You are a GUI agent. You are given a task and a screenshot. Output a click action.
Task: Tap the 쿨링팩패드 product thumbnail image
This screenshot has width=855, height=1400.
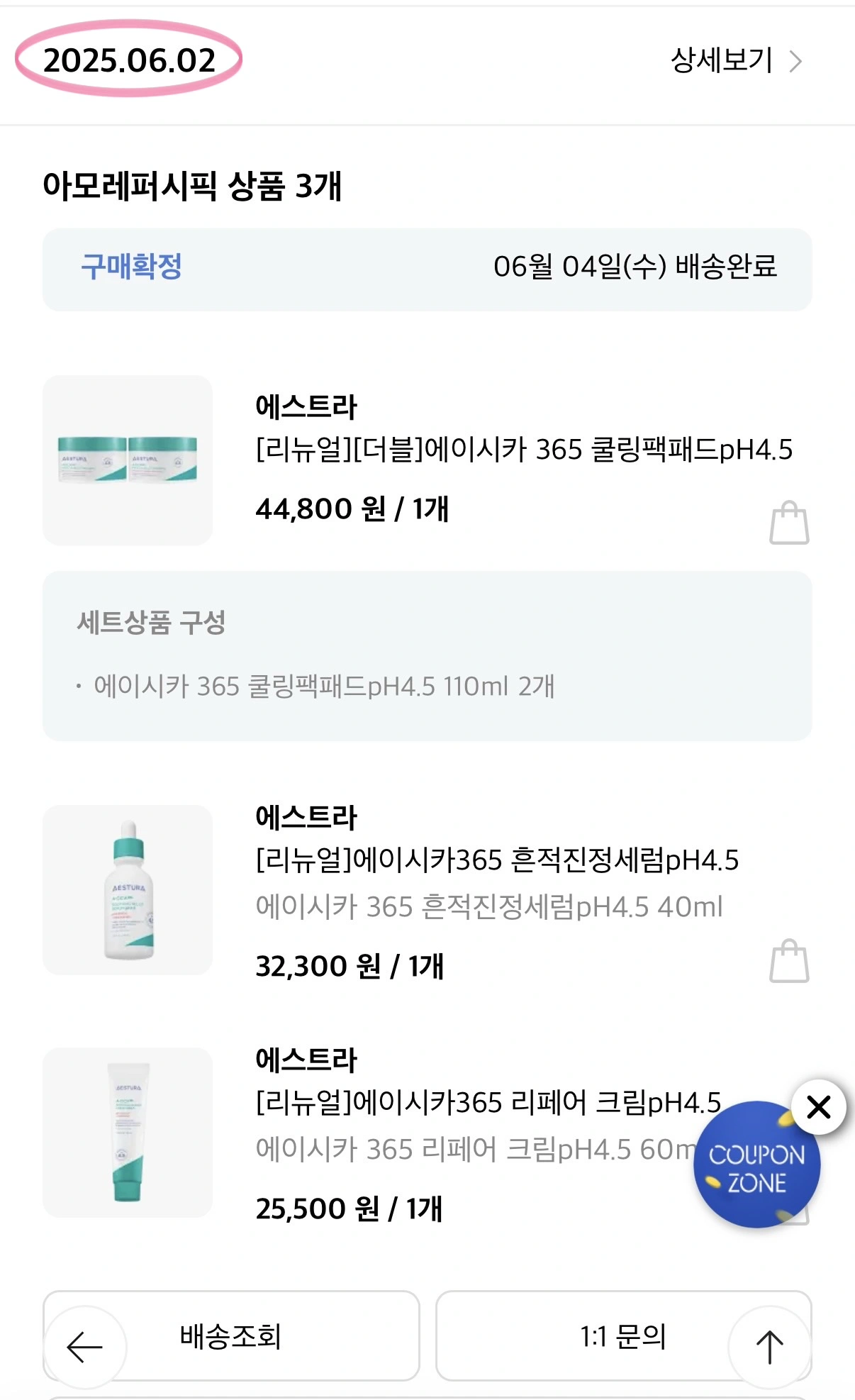(x=128, y=460)
